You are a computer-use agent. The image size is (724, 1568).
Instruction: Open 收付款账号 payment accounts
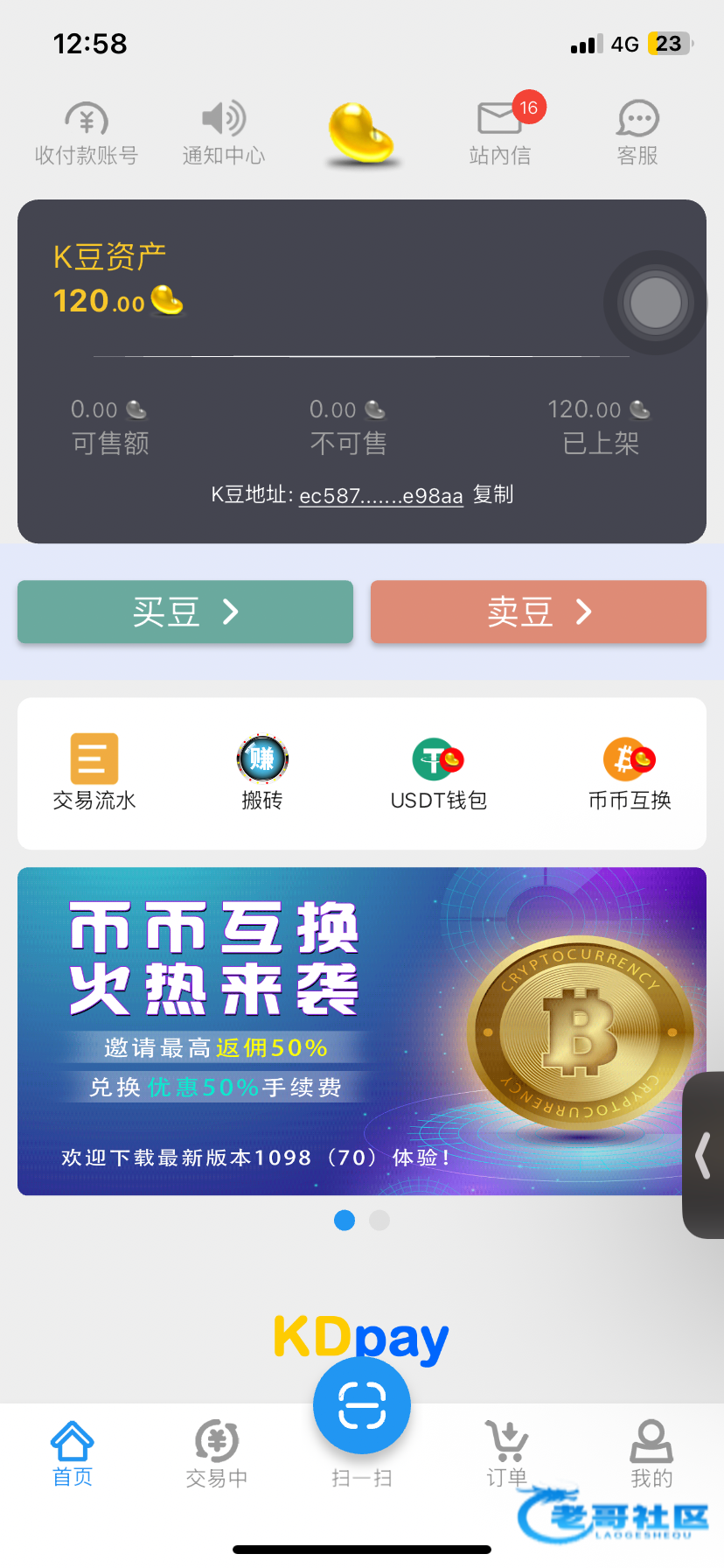[87, 134]
